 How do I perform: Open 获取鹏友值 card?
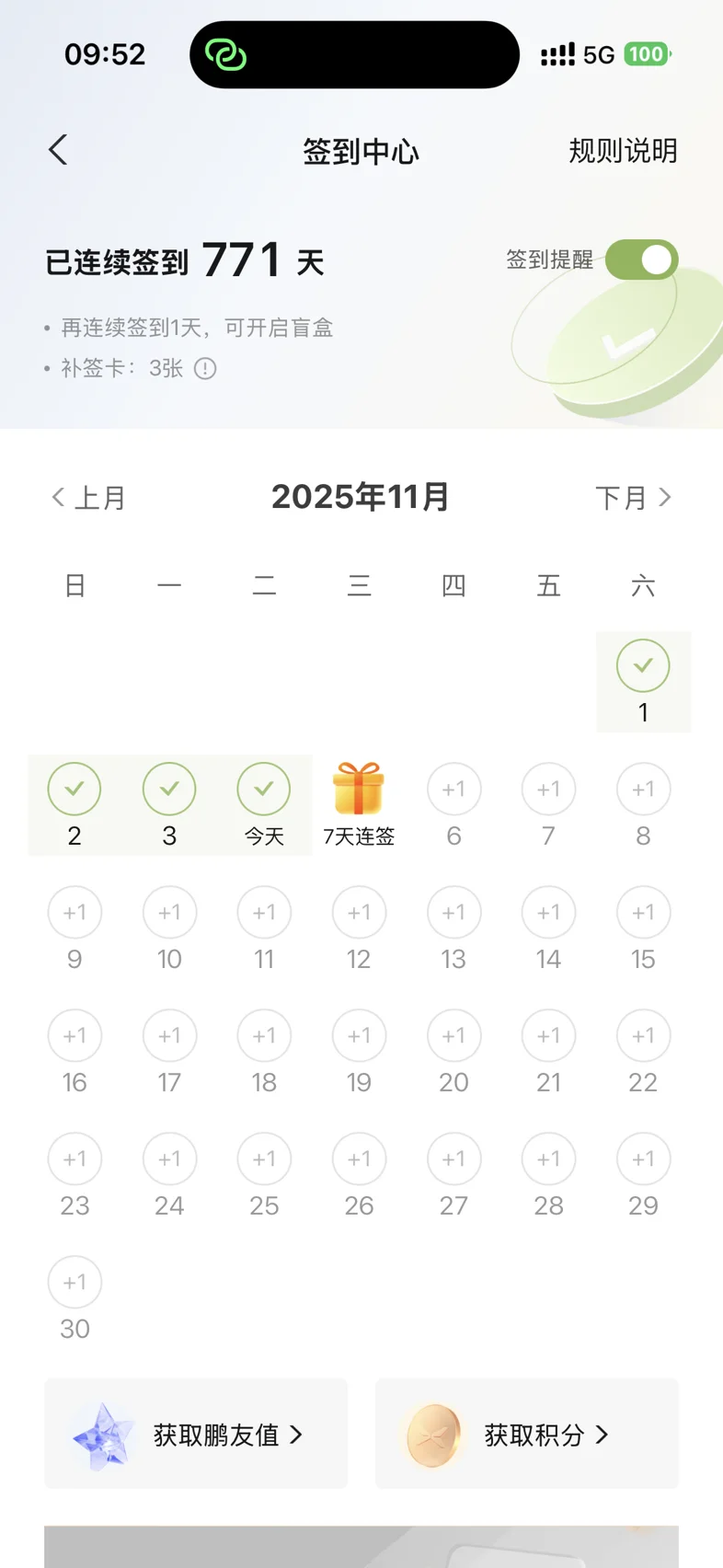click(x=196, y=1434)
